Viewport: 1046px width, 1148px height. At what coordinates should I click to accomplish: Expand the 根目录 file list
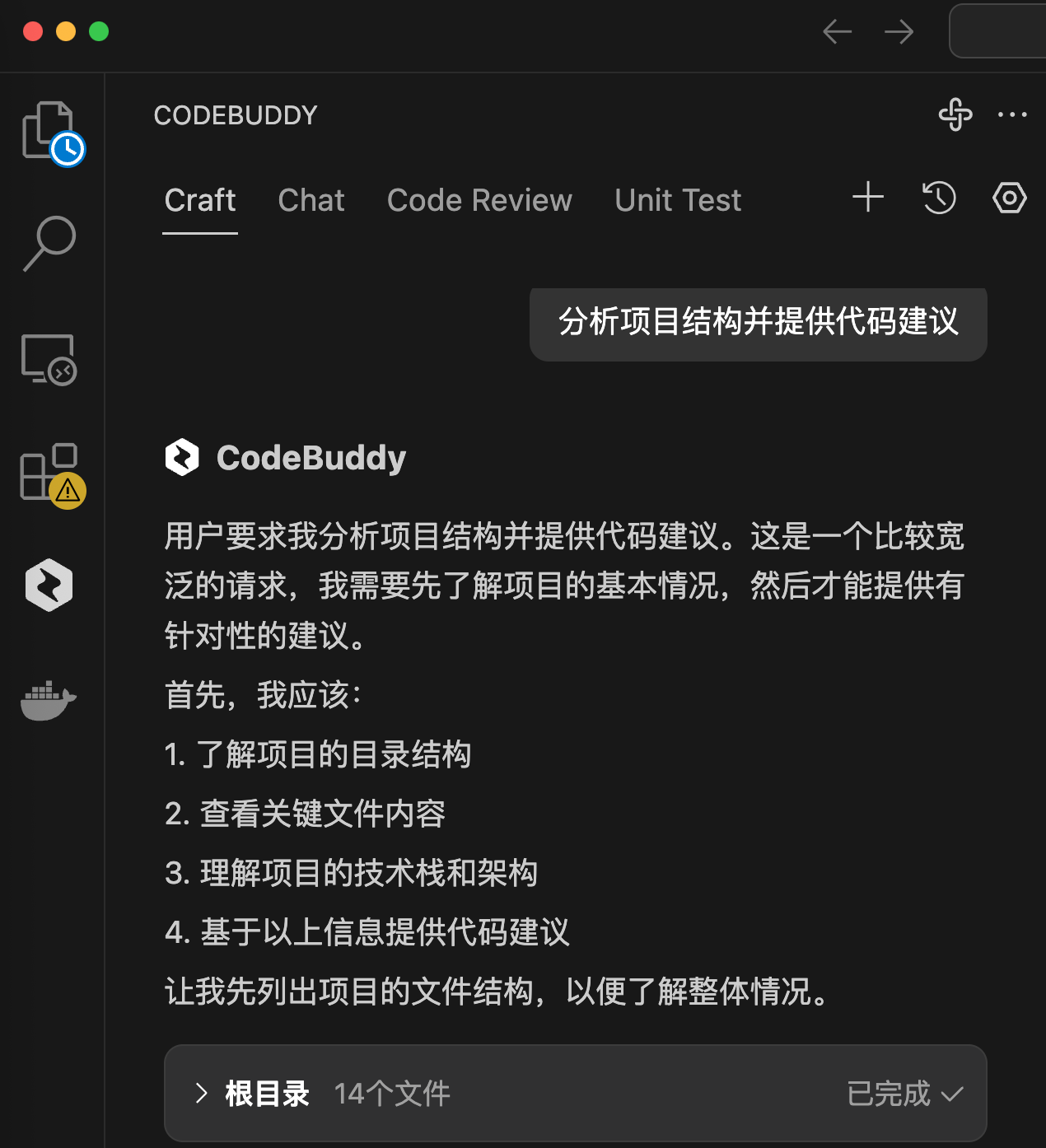200,1093
